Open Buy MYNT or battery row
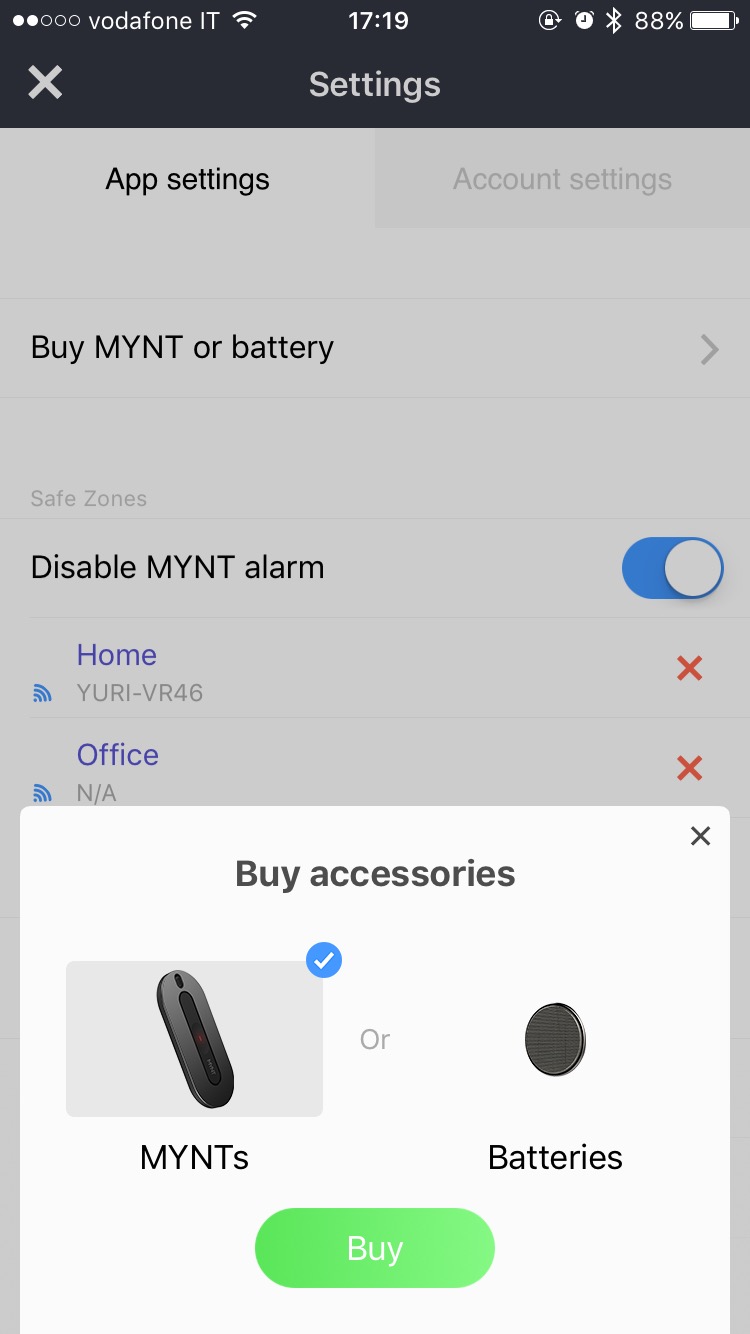Screen dimensions: 750x1334 tap(375, 348)
